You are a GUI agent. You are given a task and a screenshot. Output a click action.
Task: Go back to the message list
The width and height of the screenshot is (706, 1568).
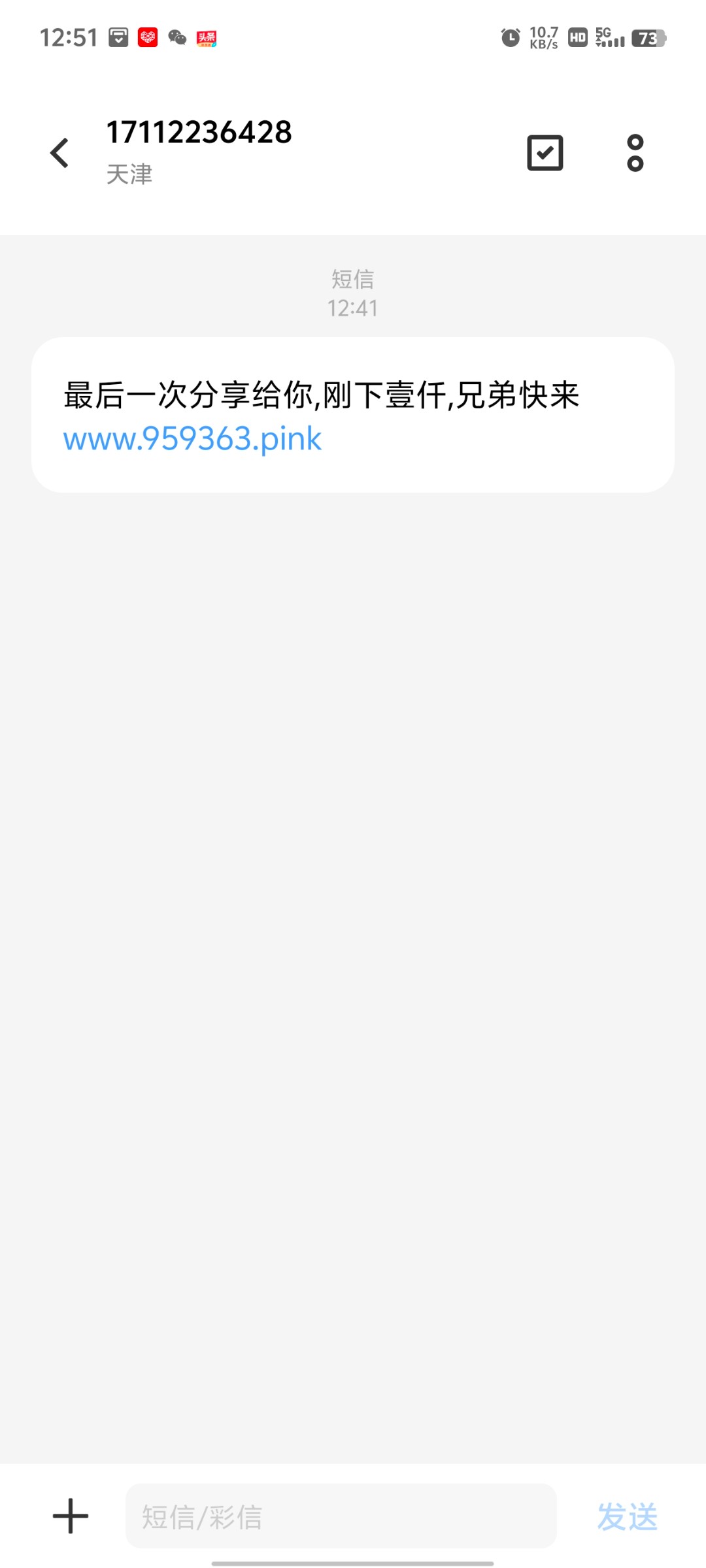pos(59,153)
